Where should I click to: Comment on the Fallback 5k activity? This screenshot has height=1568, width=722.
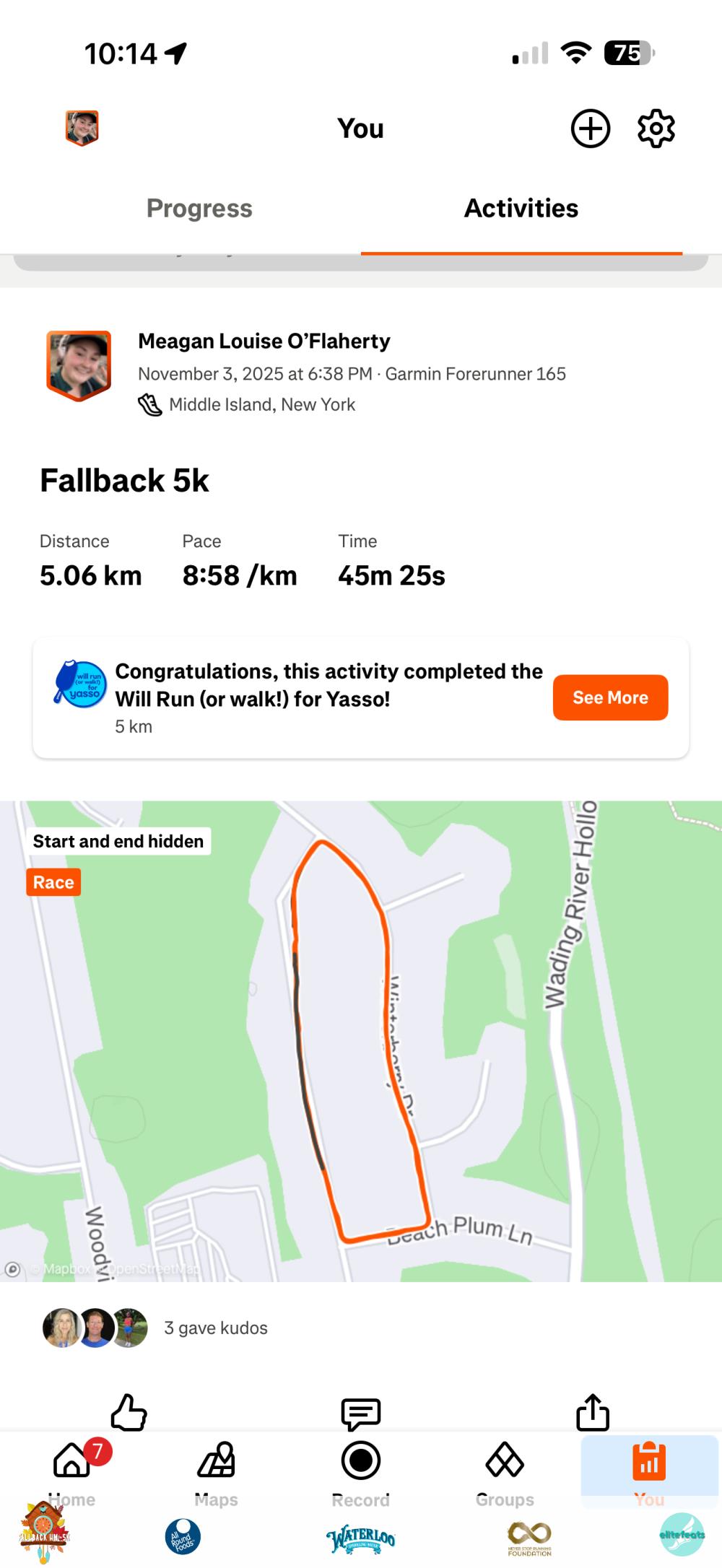(x=360, y=1412)
